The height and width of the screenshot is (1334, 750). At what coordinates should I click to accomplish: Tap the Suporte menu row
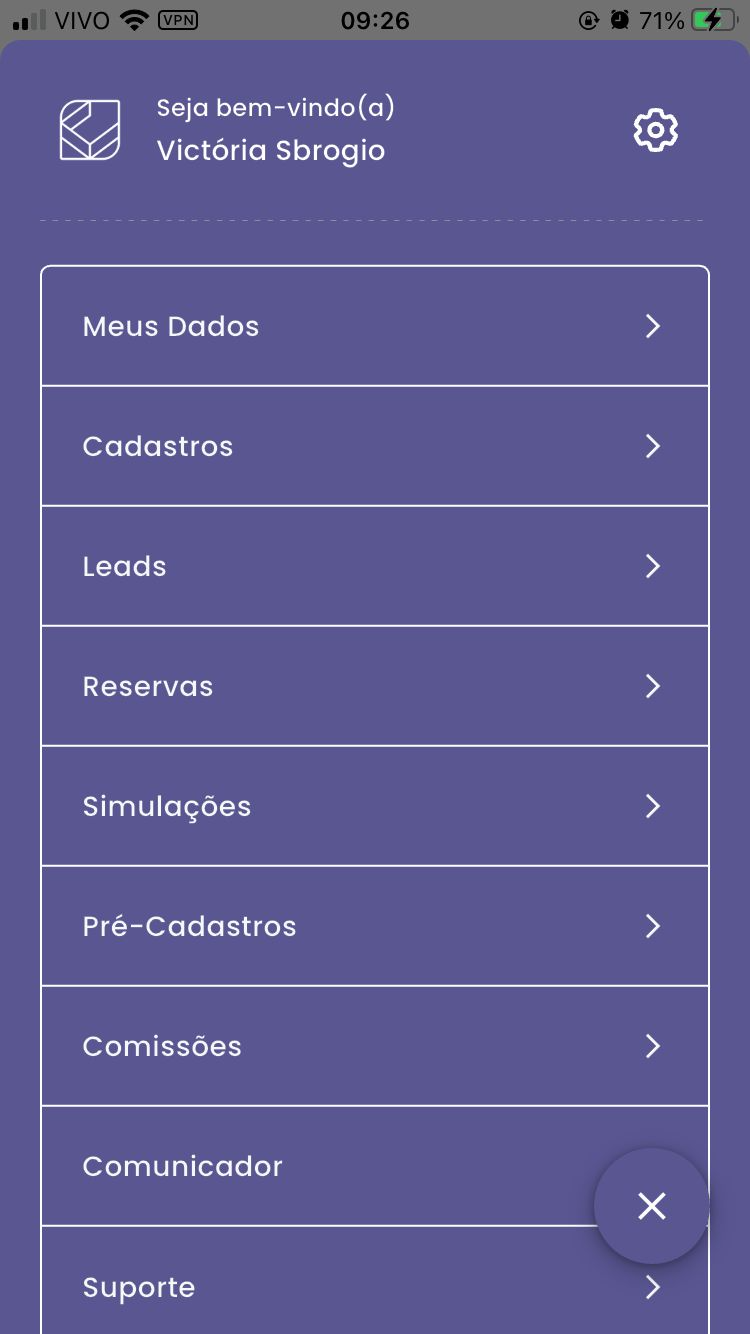tap(375, 1287)
